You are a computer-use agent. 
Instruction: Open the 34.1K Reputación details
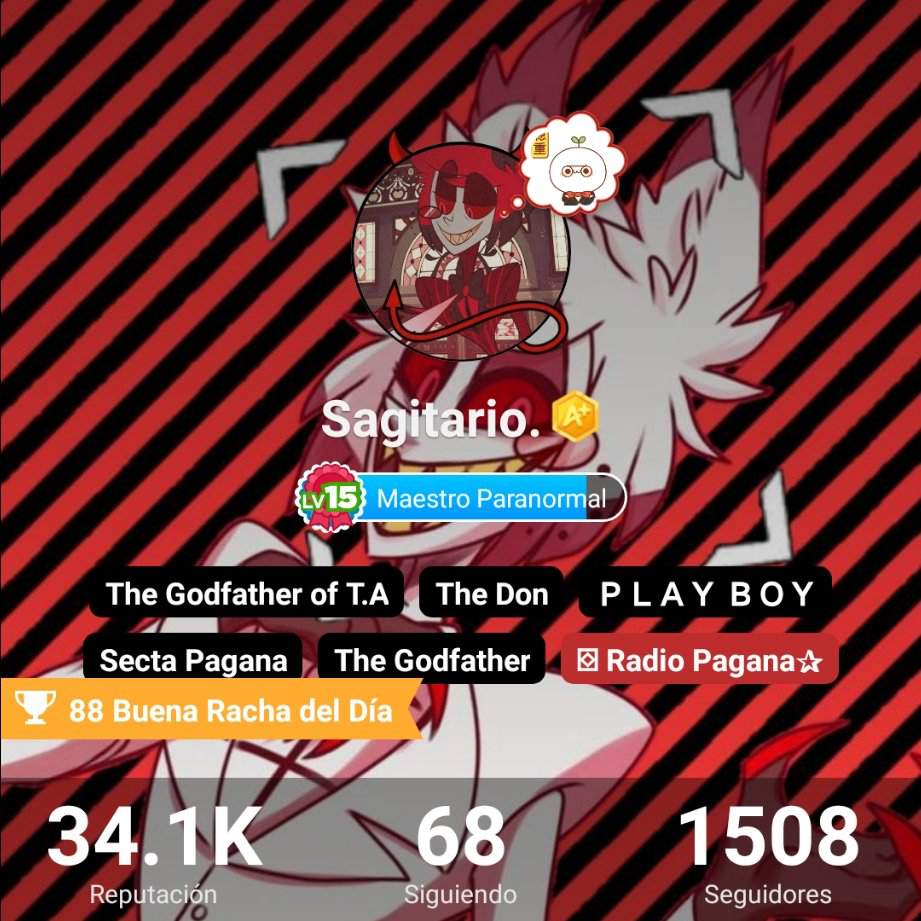pos(153,852)
